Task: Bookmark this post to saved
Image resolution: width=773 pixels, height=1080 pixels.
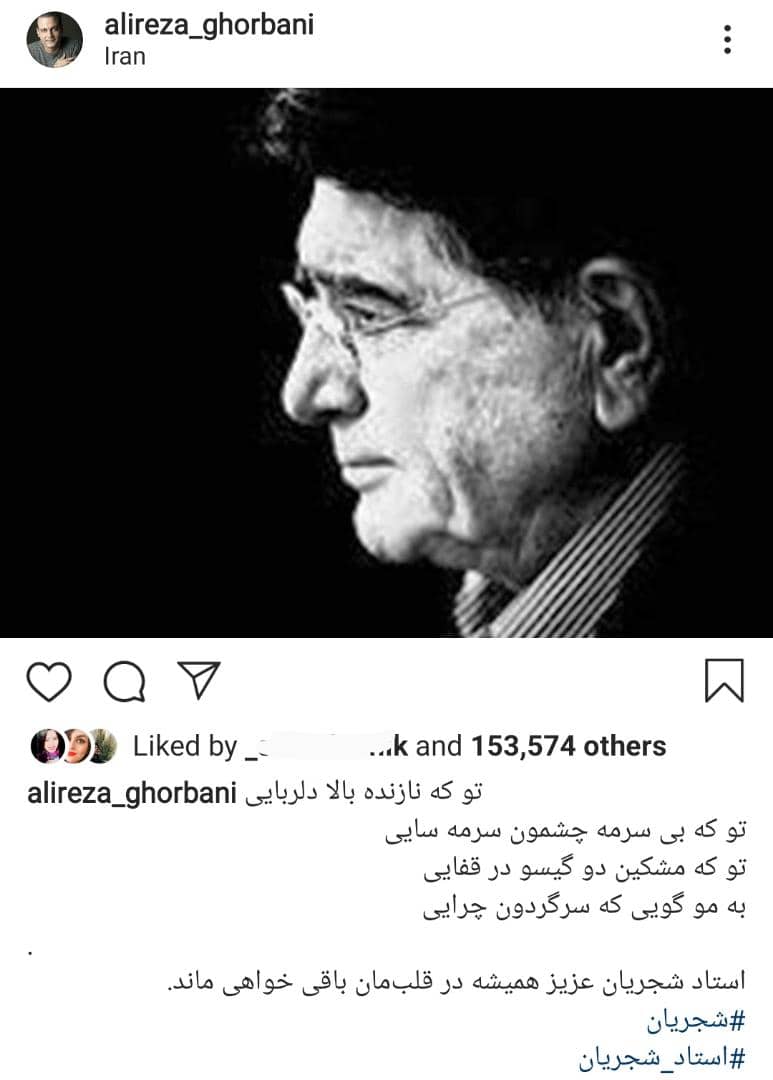Action: 724,680
